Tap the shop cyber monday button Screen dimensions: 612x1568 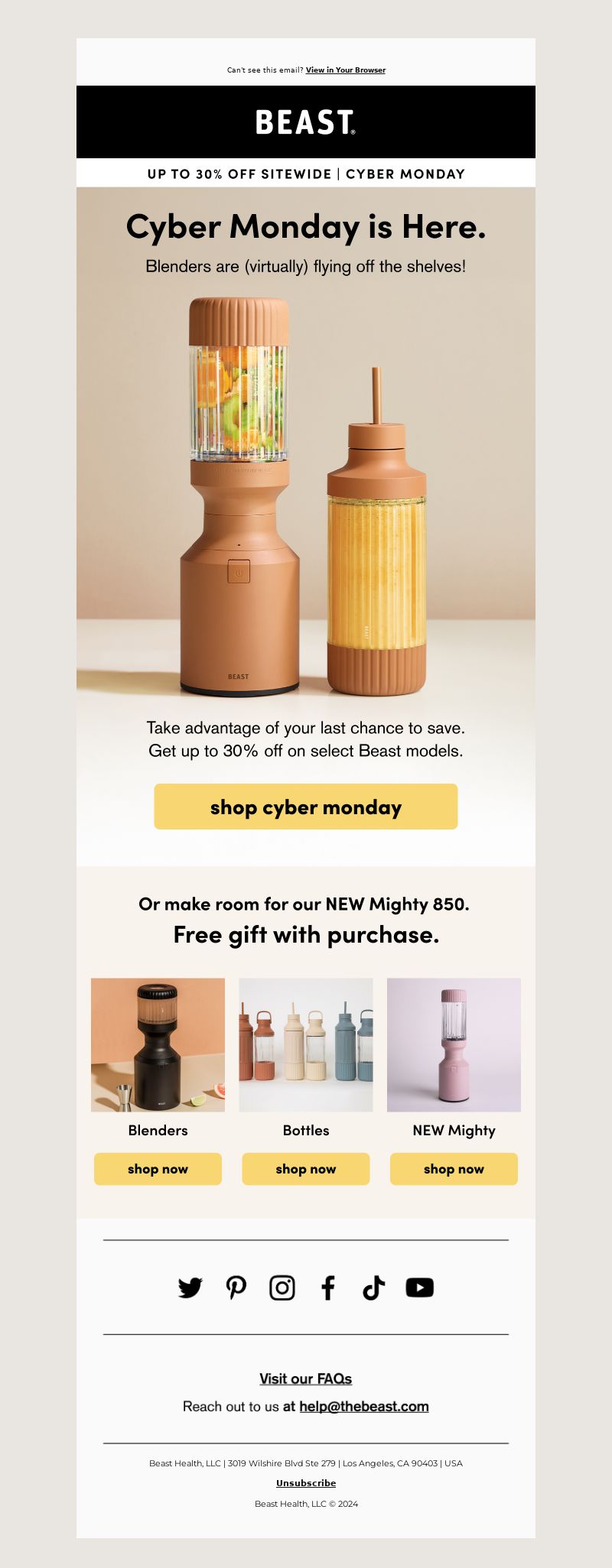tap(306, 807)
